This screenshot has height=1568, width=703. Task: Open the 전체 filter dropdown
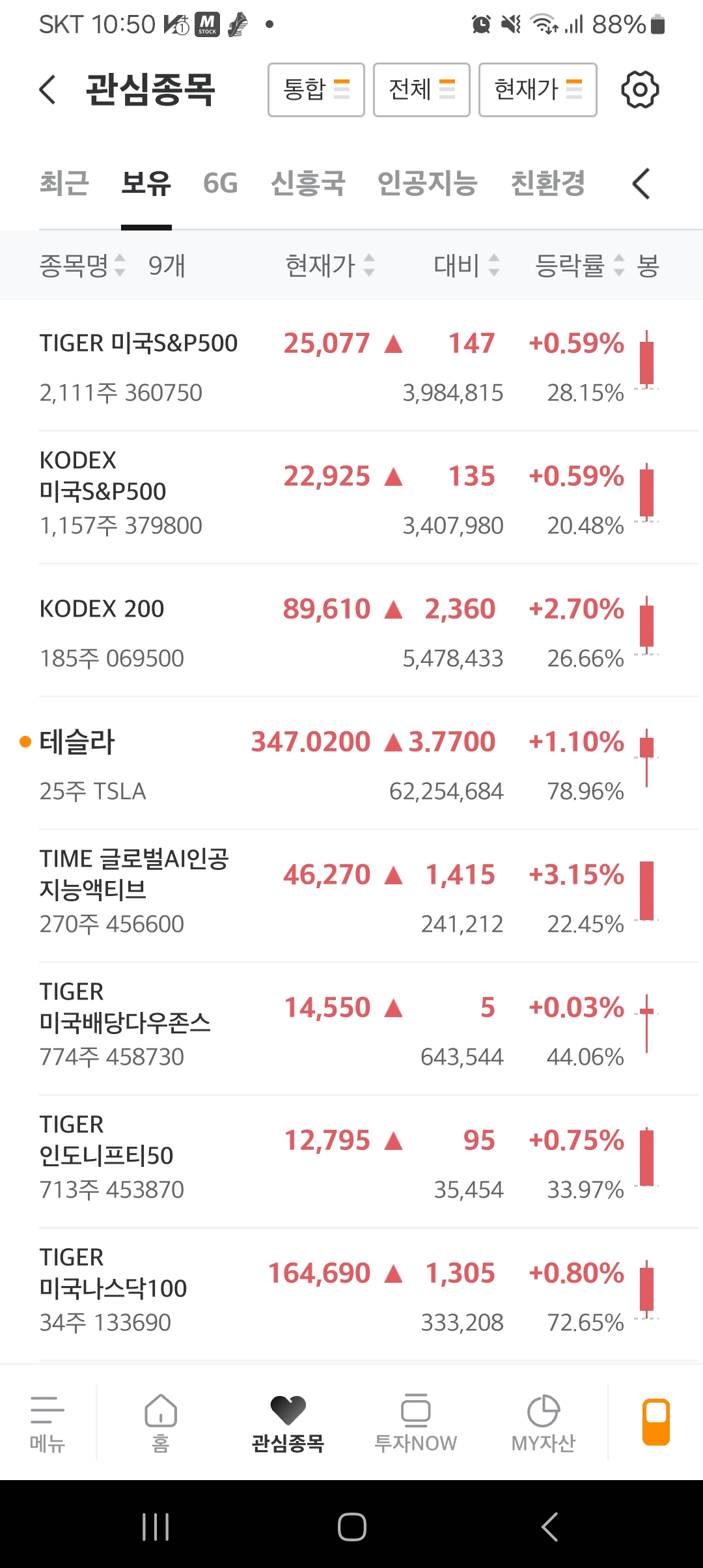[422, 90]
